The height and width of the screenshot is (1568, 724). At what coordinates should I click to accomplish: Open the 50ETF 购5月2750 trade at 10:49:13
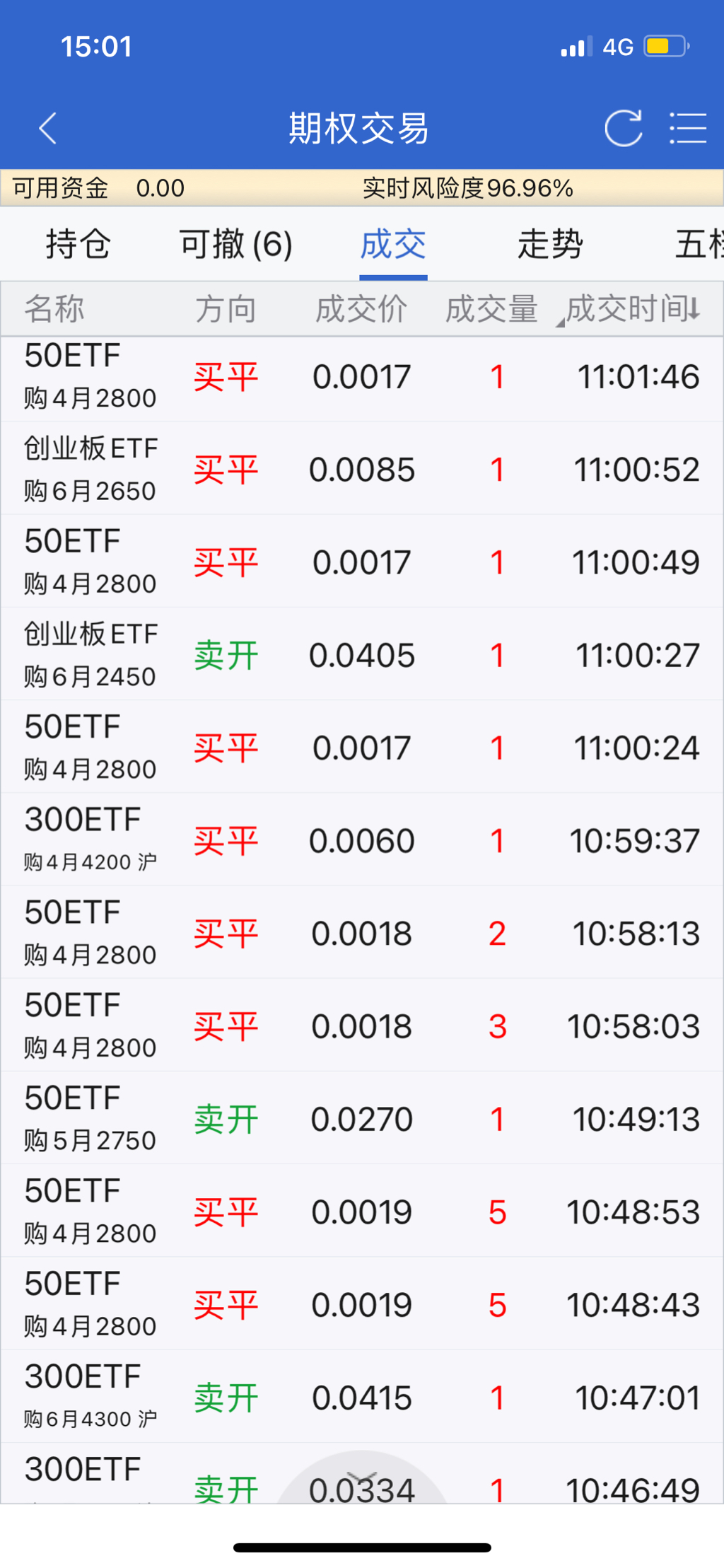(362, 1119)
